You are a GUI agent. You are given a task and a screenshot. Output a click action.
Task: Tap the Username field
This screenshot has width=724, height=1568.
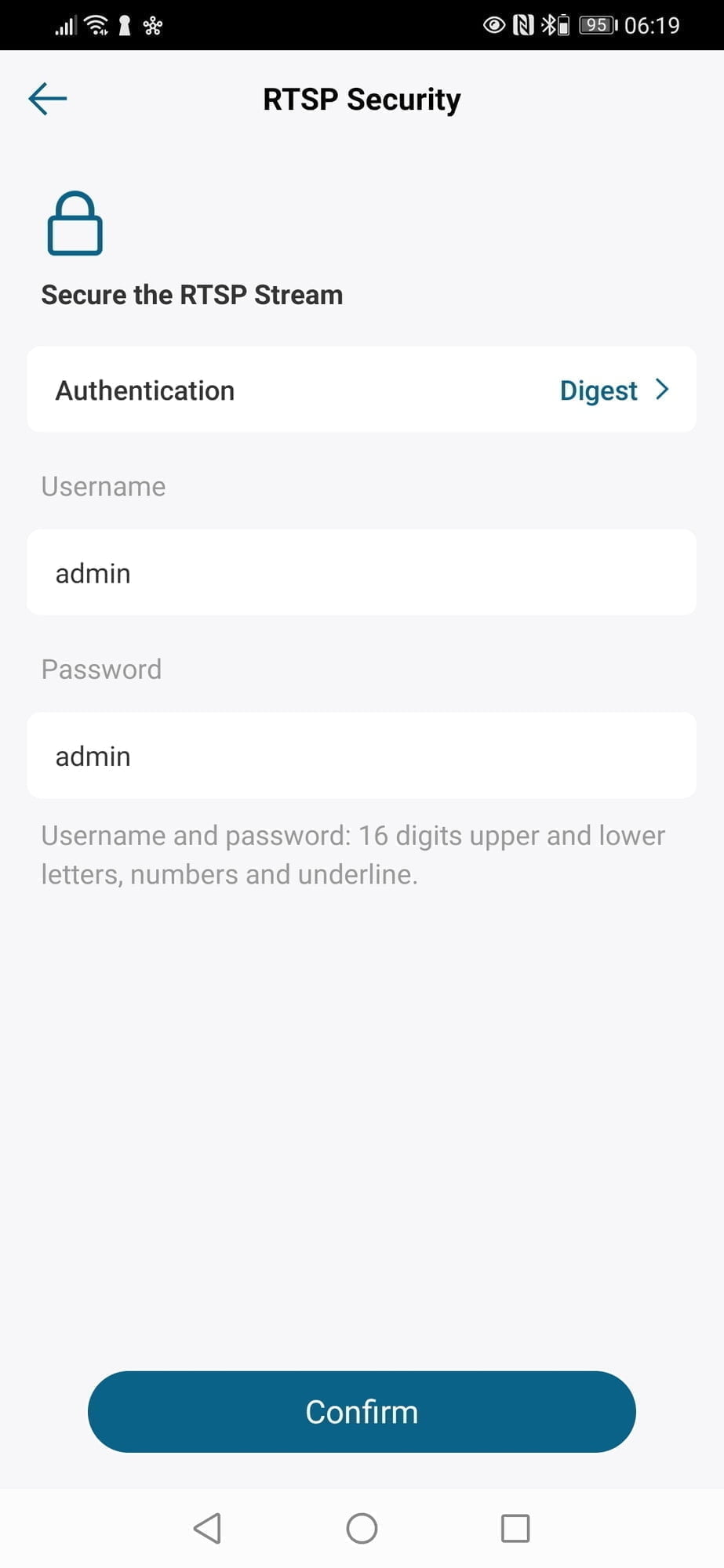point(362,573)
